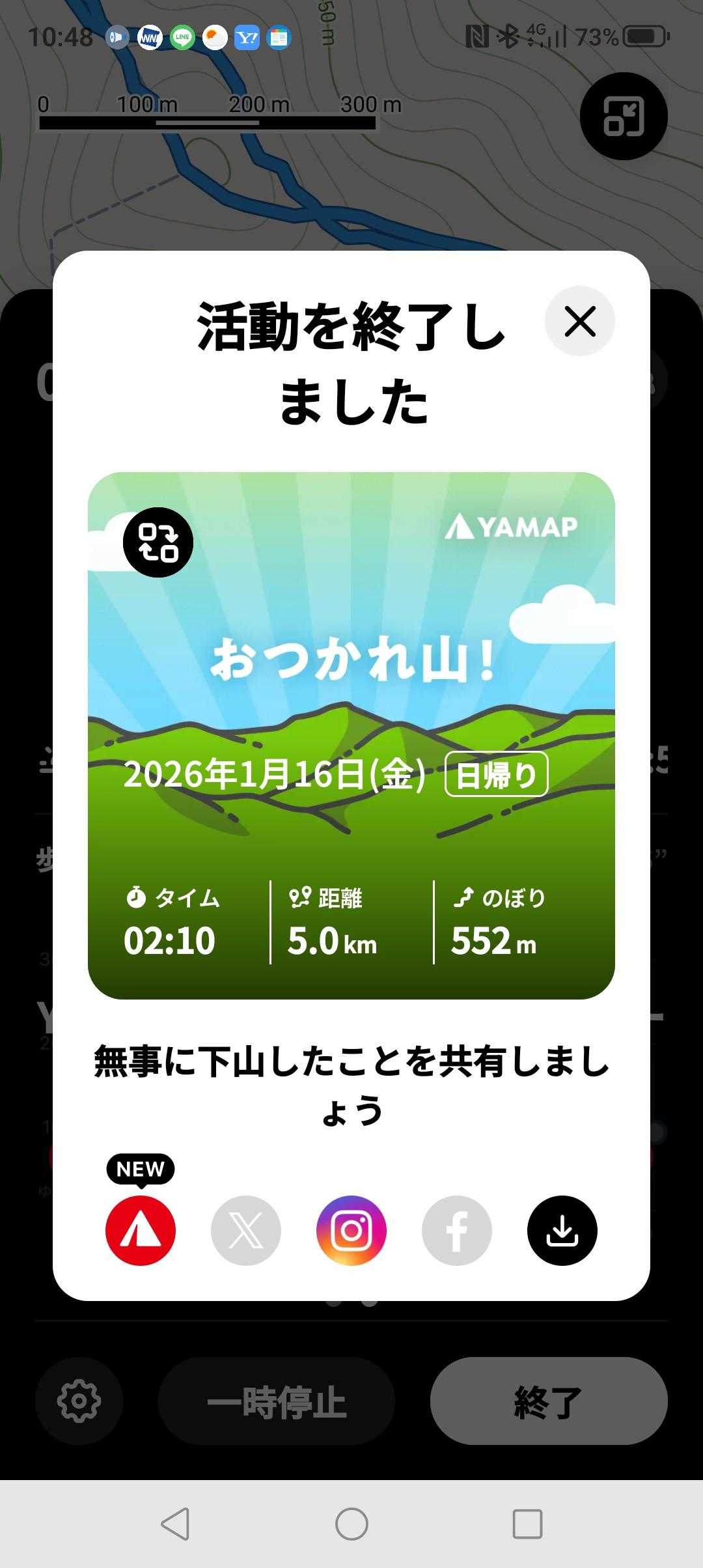
Task: Share the descent via the YAMAP icon
Action: (x=141, y=1230)
